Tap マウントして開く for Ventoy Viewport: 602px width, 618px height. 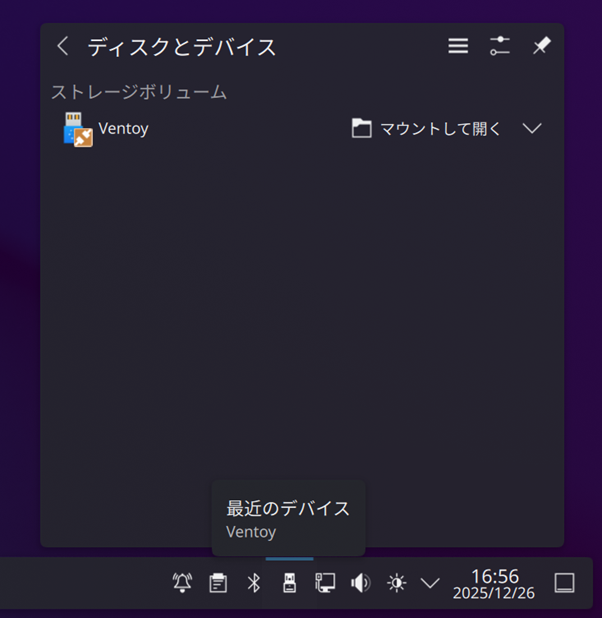[x=427, y=129]
